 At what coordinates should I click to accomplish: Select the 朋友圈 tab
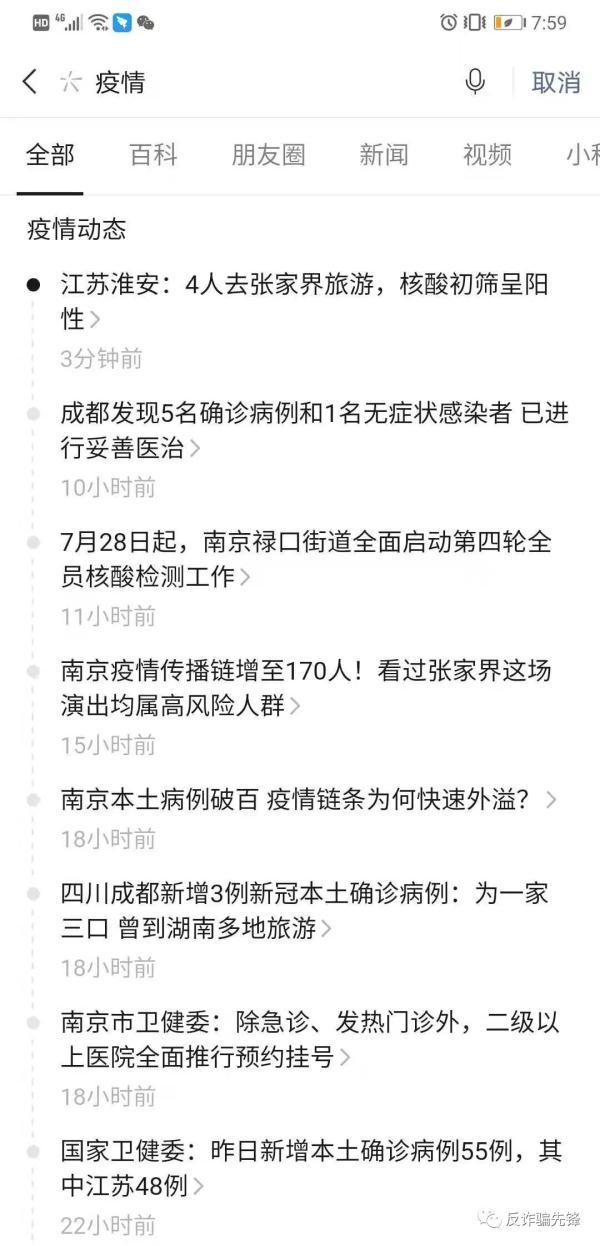[x=268, y=155]
